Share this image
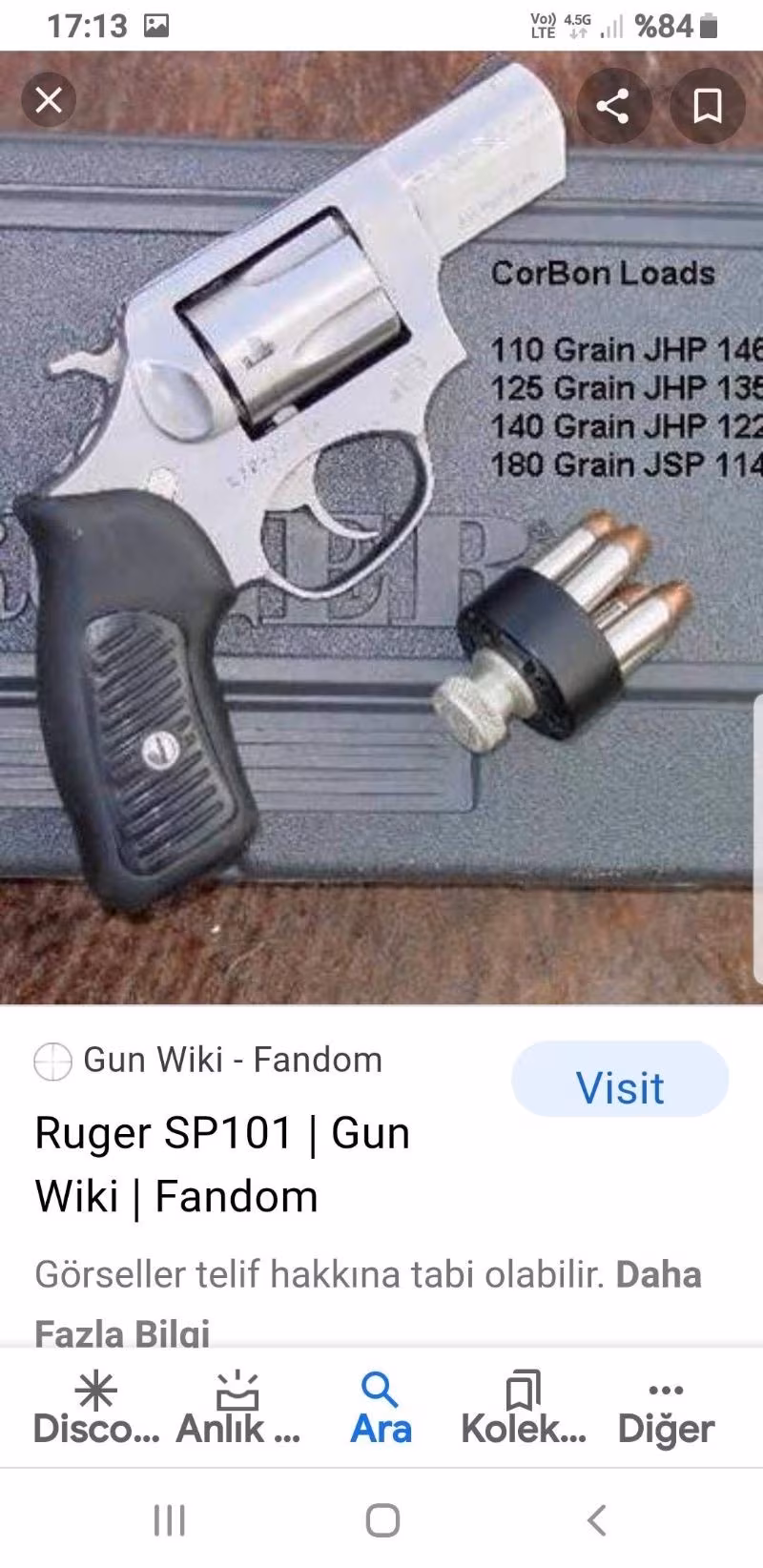Viewport: 763px width, 1568px height. point(612,105)
